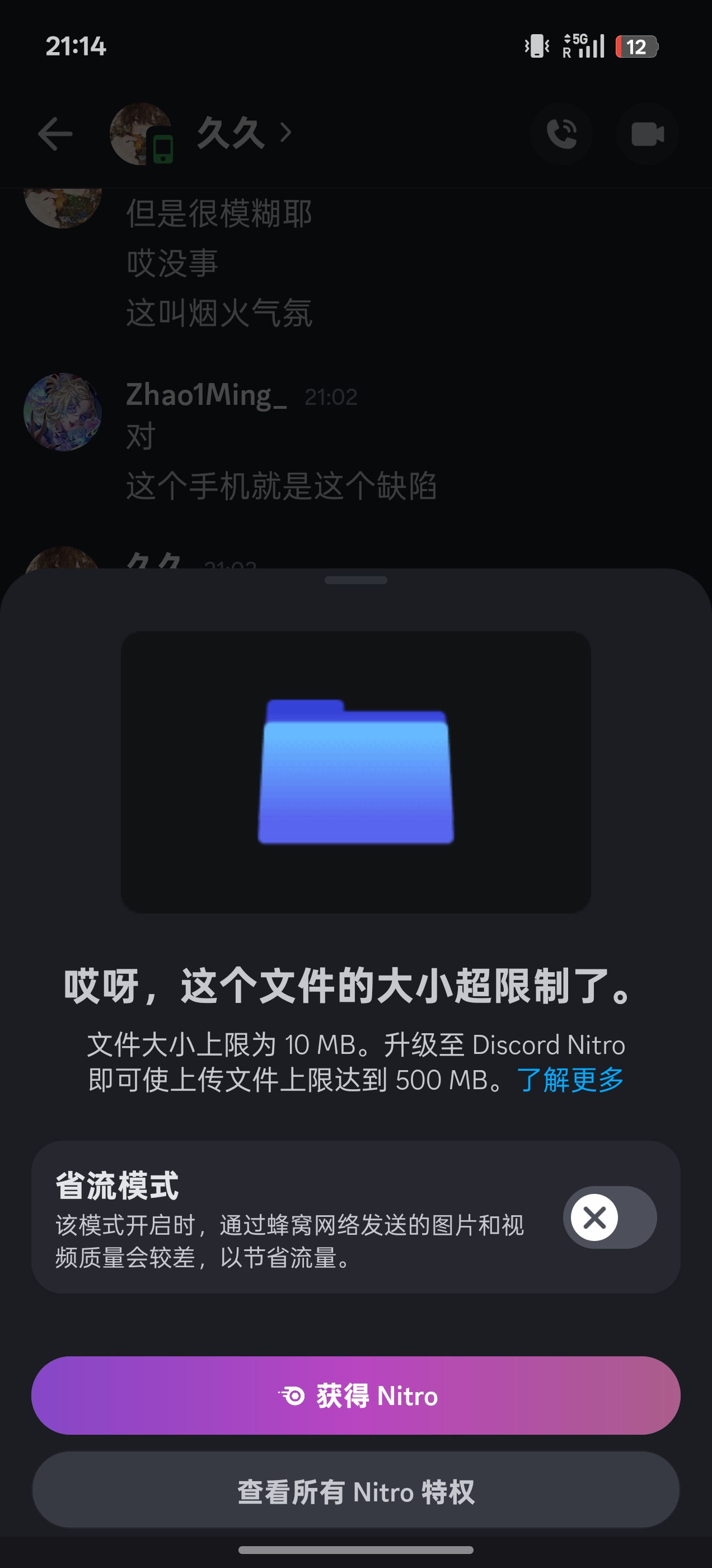The width and height of the screenshot is (712, 1568).
Task: Tap the 获得 Nitro button
Action: click(x=356, y=1395)
